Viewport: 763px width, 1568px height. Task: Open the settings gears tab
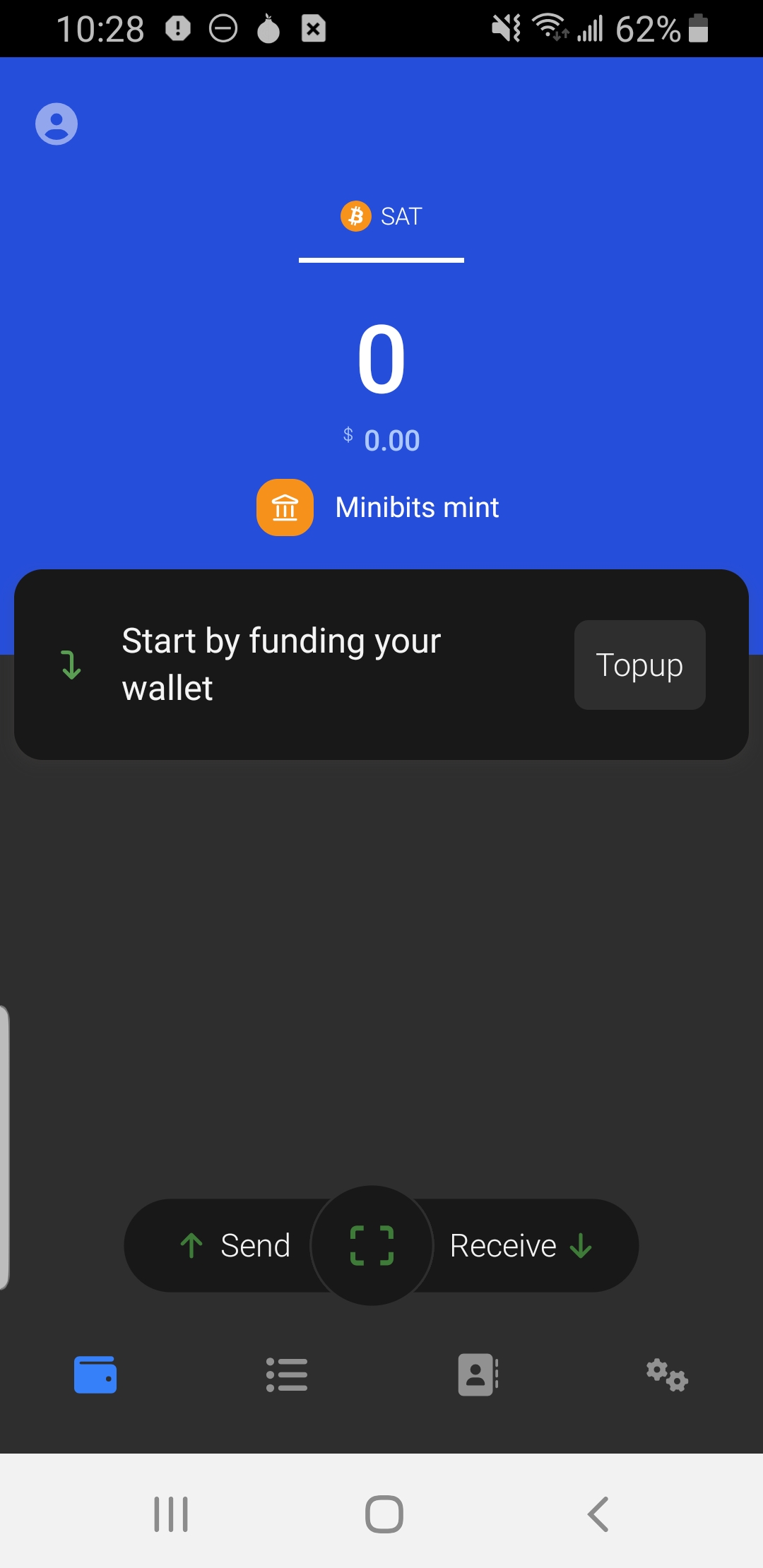coord(667,1375)
